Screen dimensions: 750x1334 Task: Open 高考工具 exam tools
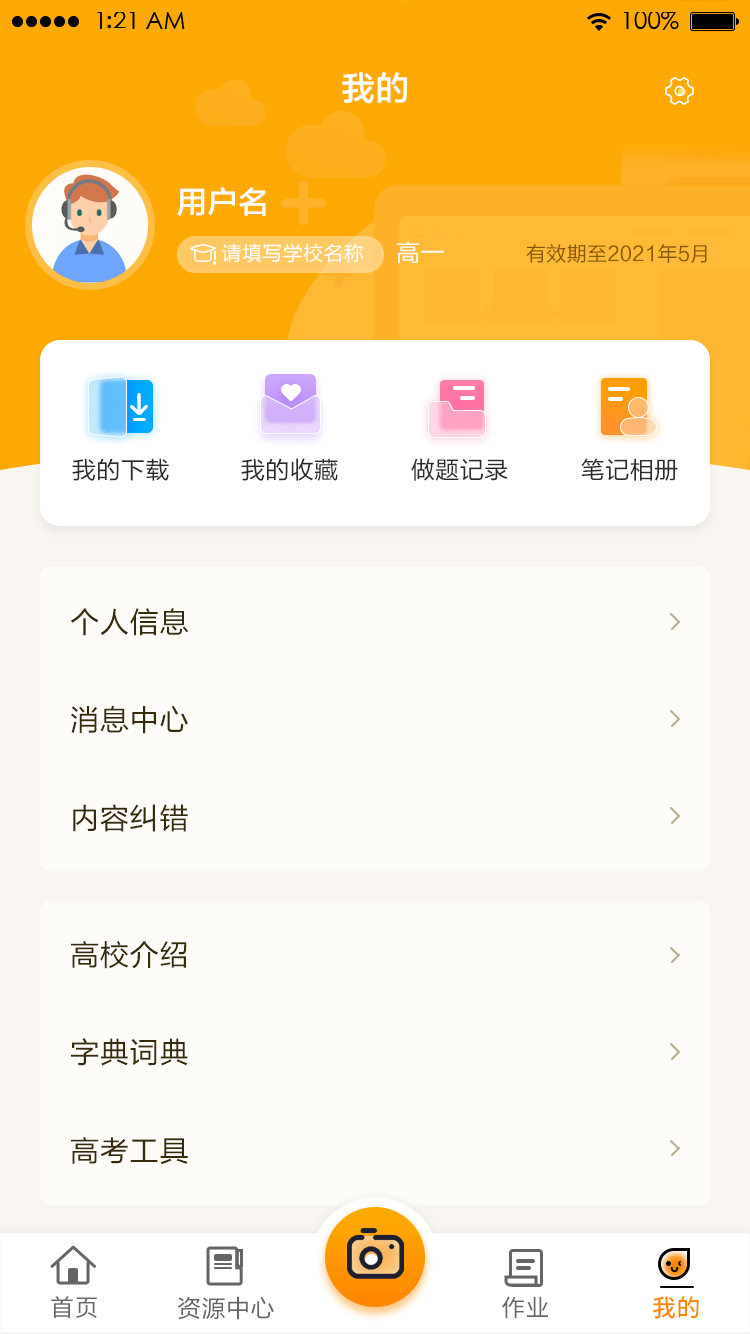click(x=375, y=1150)
